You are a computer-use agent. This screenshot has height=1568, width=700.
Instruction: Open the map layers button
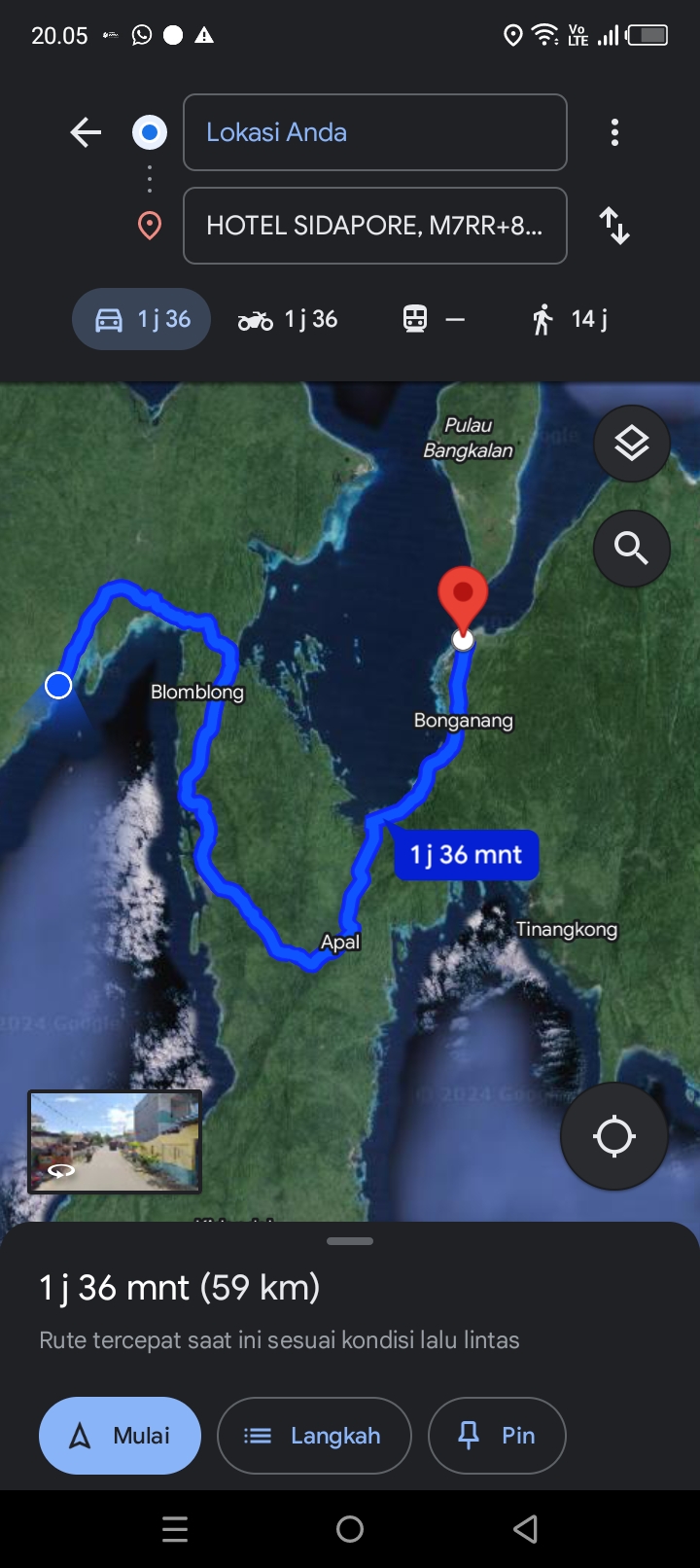632,444
